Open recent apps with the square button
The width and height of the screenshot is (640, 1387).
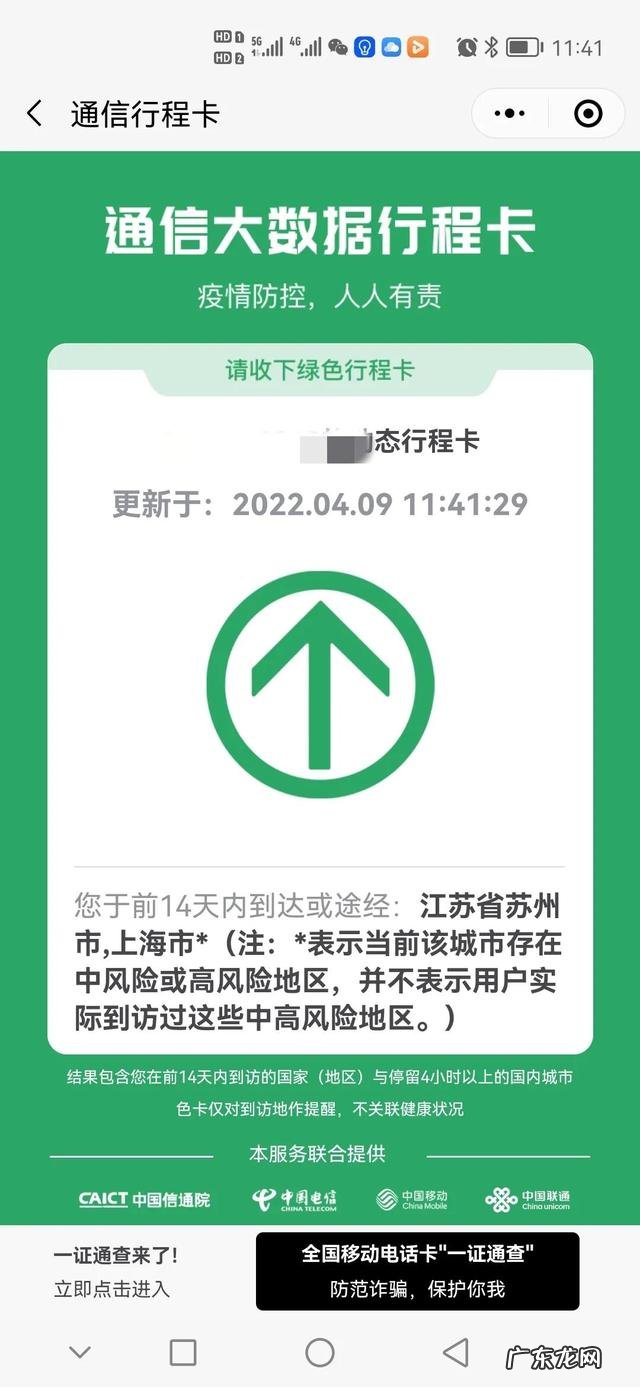coord(183,1352)
